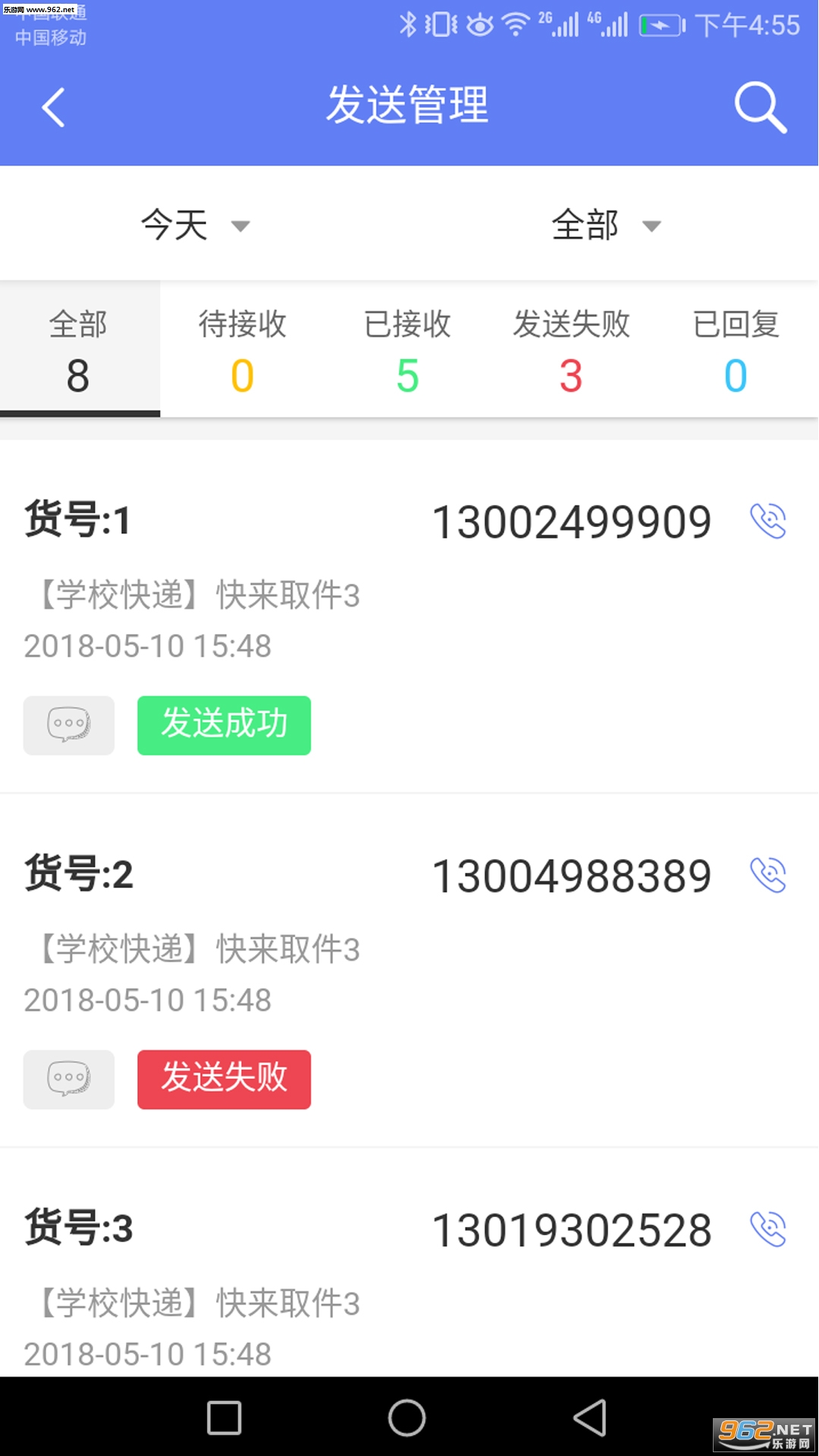Open message icon for 货号:1
This screenshot has height=1456, width=819.
(x=69, y=726)
